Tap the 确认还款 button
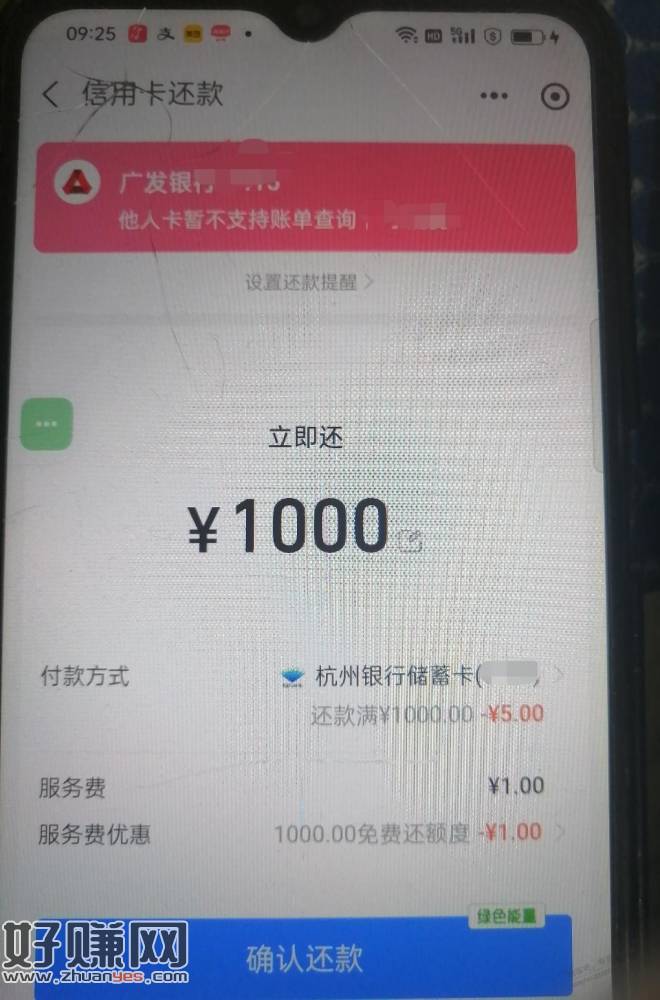Viewport: 660px width, 1000px height. pos(305,957)
